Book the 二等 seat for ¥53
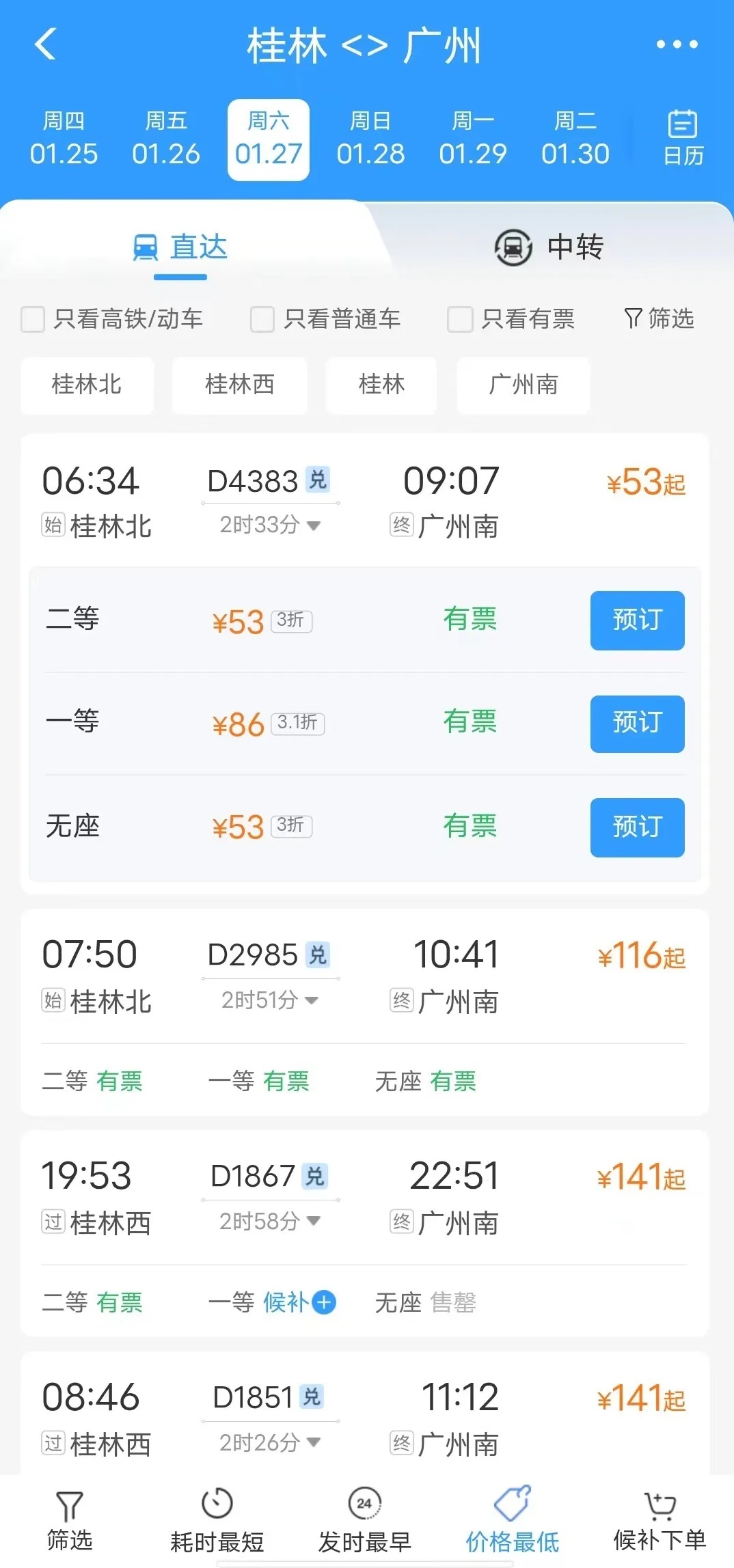Viewport: 734px width, 1568px height. (x=637, y=620)
